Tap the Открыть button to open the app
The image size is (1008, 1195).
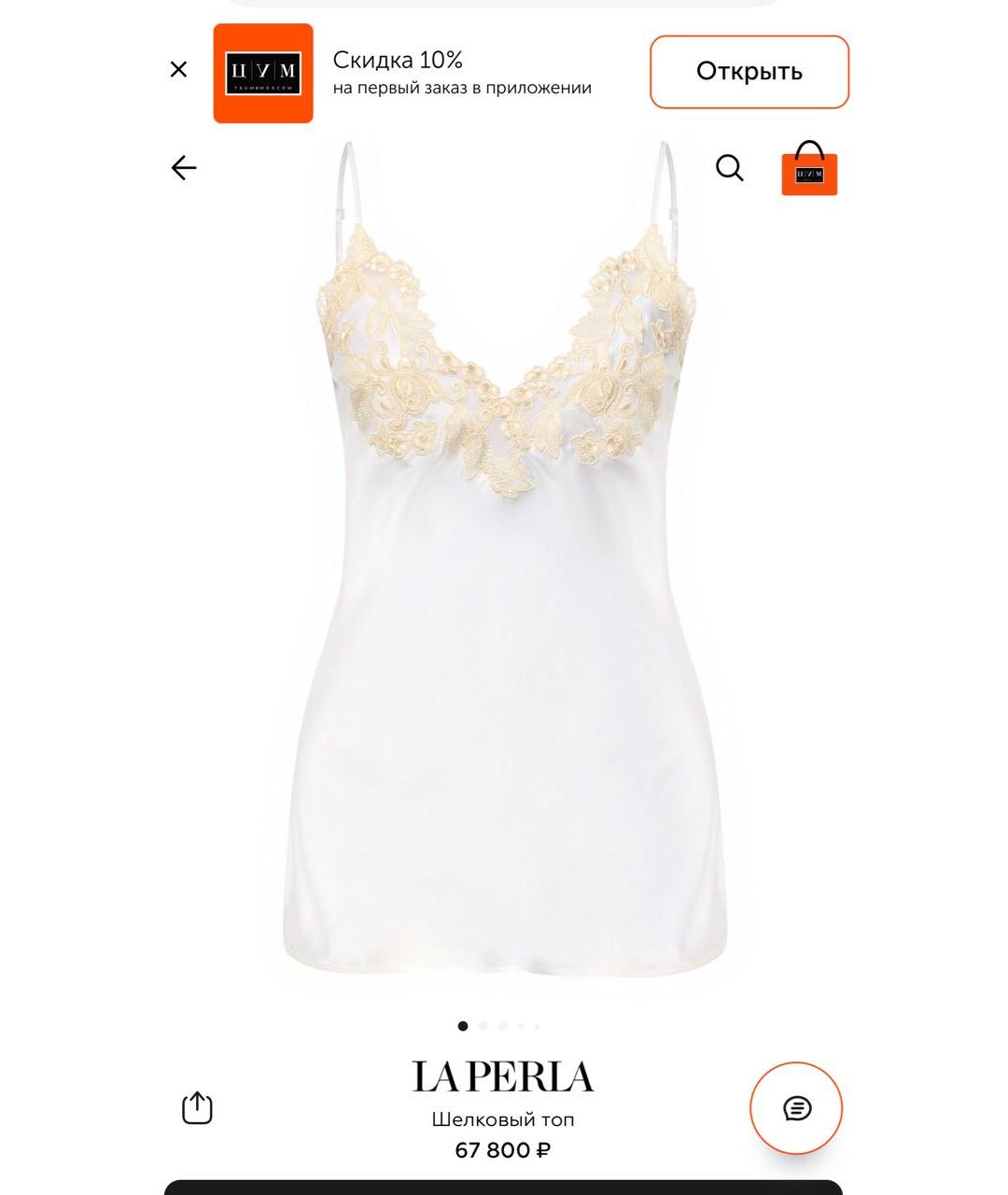pyautogui.click(x=749, y=72)
